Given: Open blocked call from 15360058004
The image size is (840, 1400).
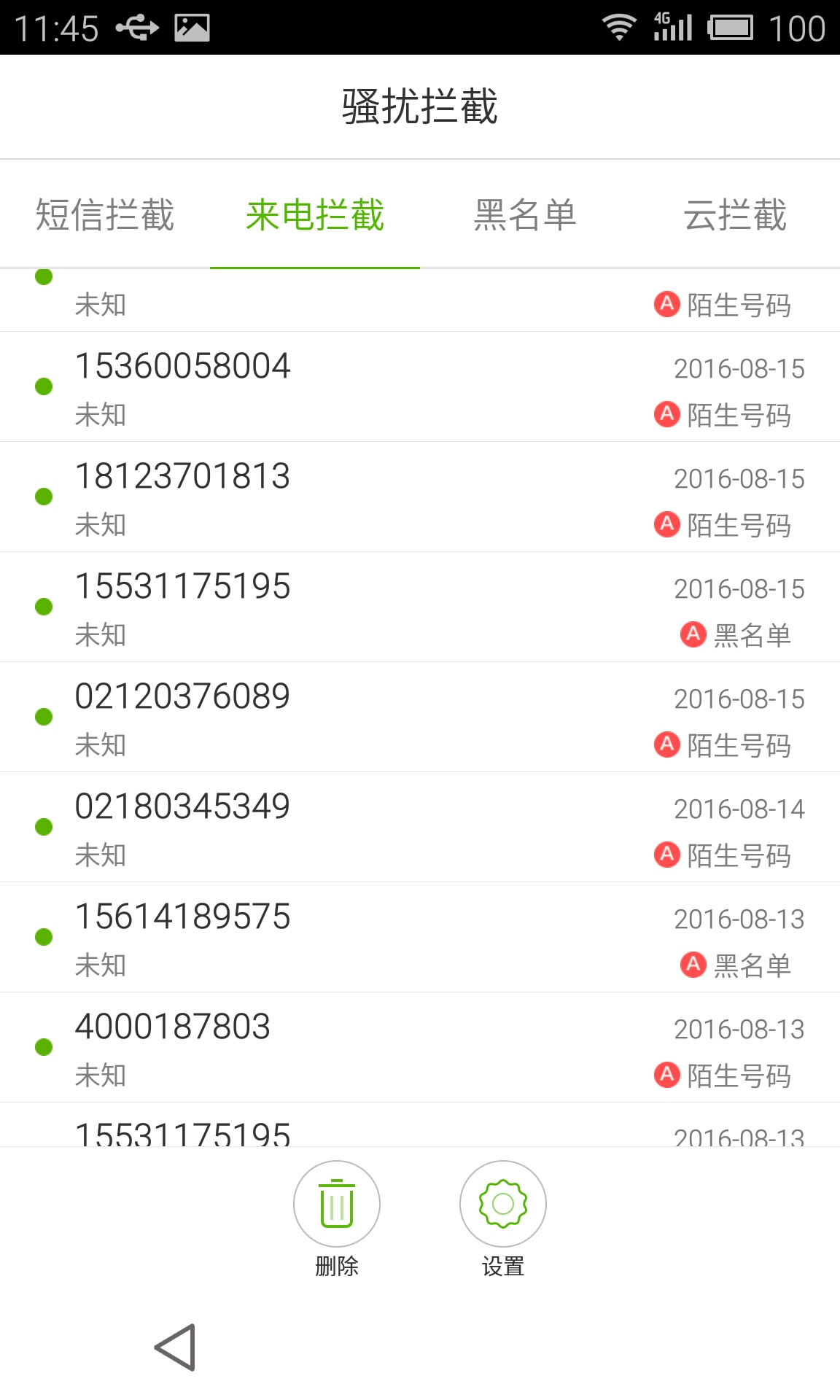Looking at the screenshot, I should pos(420,387).
